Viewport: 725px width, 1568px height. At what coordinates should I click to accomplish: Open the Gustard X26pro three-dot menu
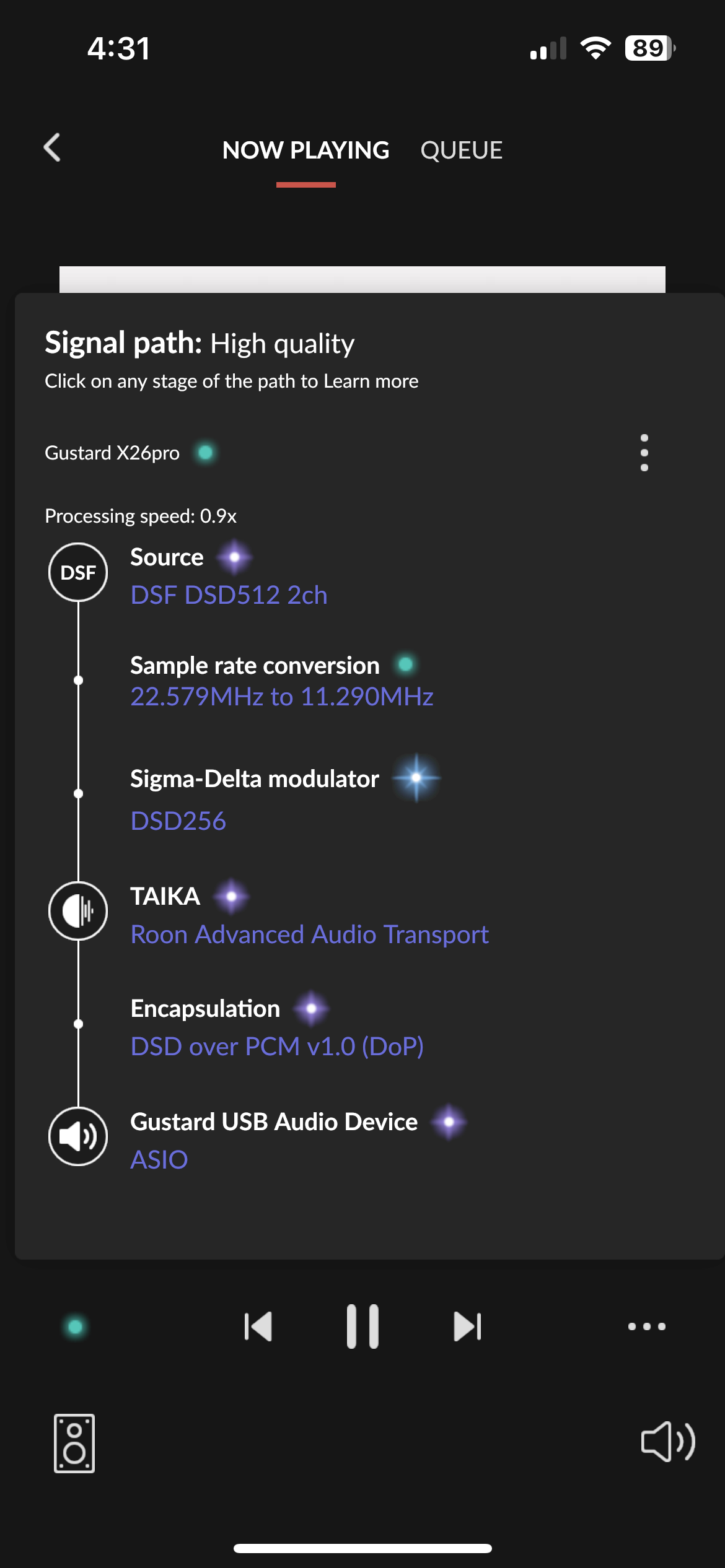[644, 453]
